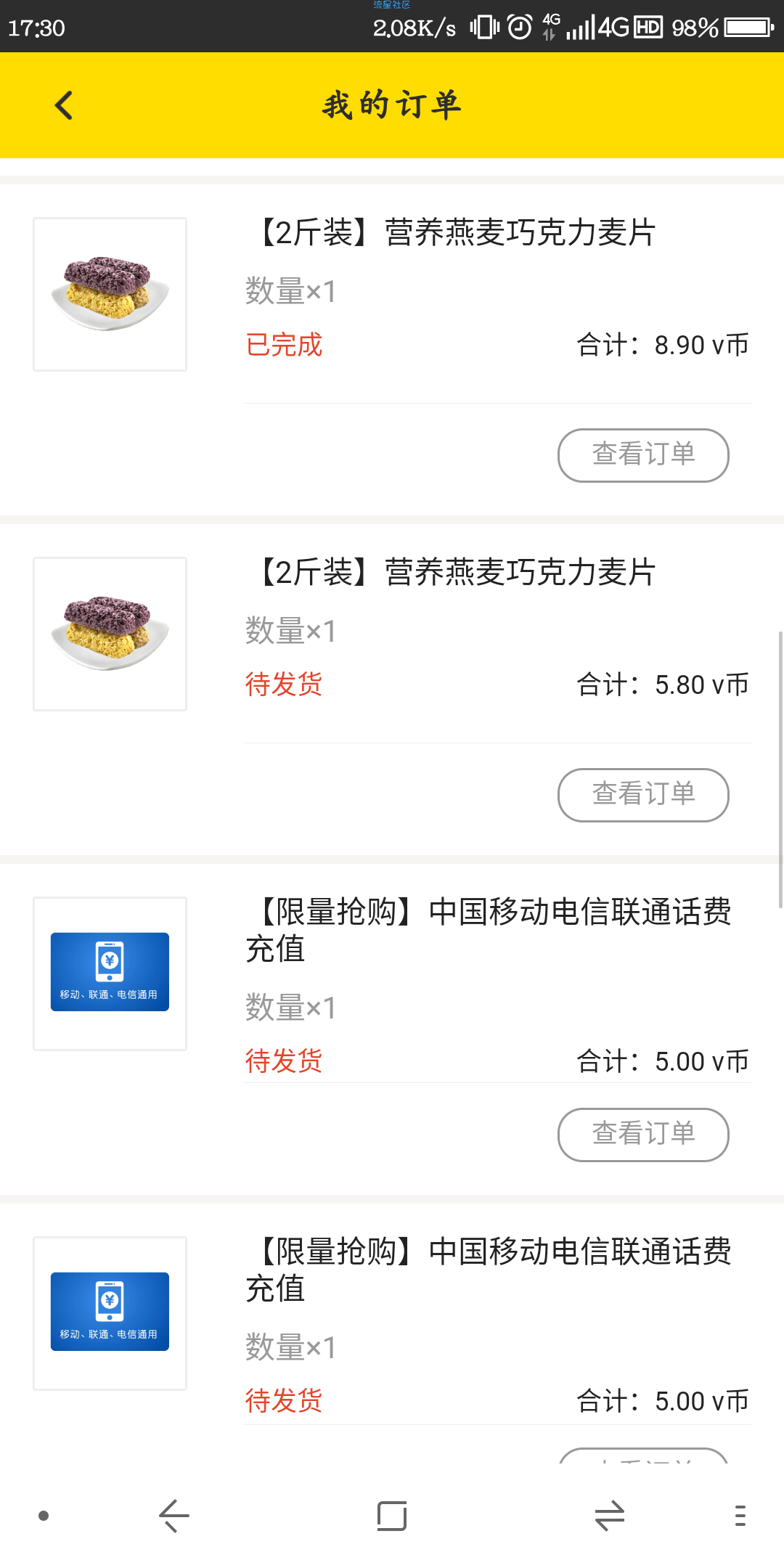Go back from the 我的订单 page
Image resolution: width=784 pixels, height=1568 pixels.
[x=64, y=105]
